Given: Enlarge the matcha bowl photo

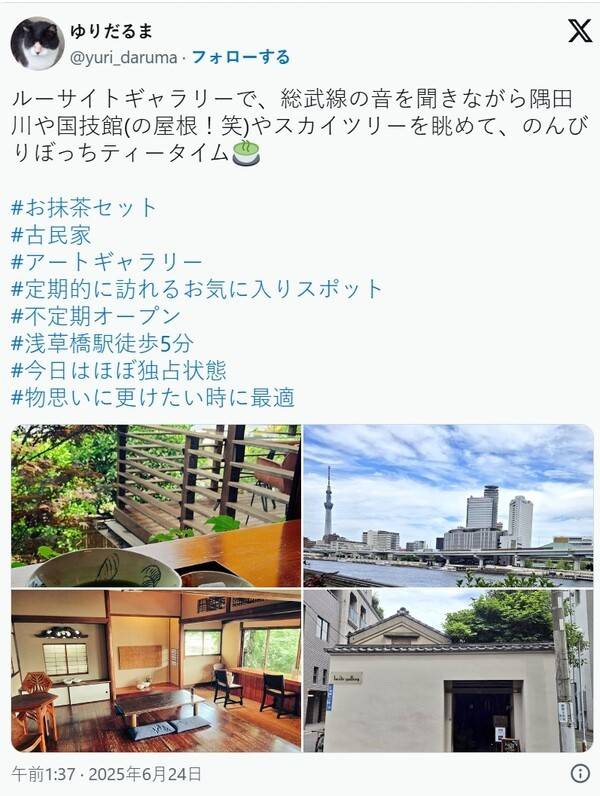Looking at the screenshot, I should [x=155, y=506].
